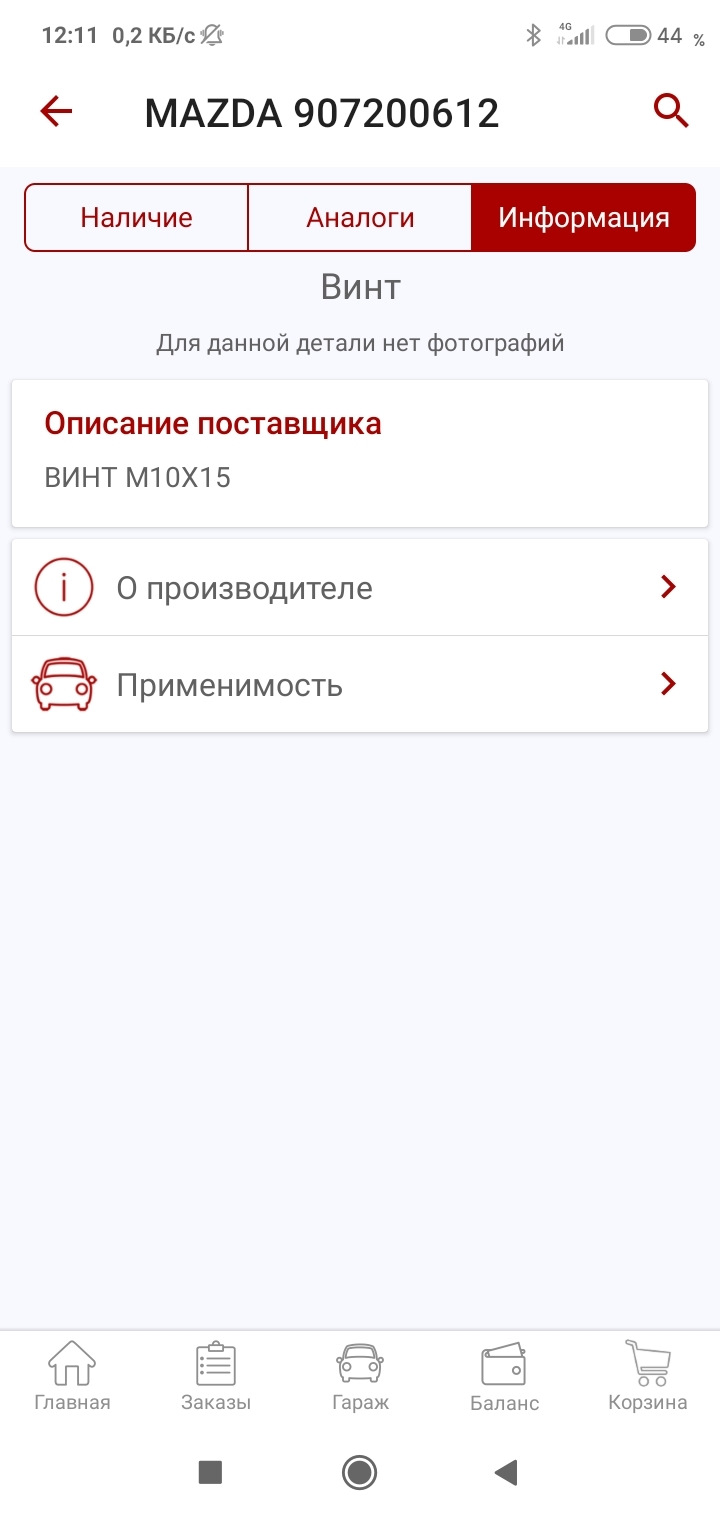Expand О производителе with its chevron
Viewport: 720px width, 1520px height.
coord(667,587)
